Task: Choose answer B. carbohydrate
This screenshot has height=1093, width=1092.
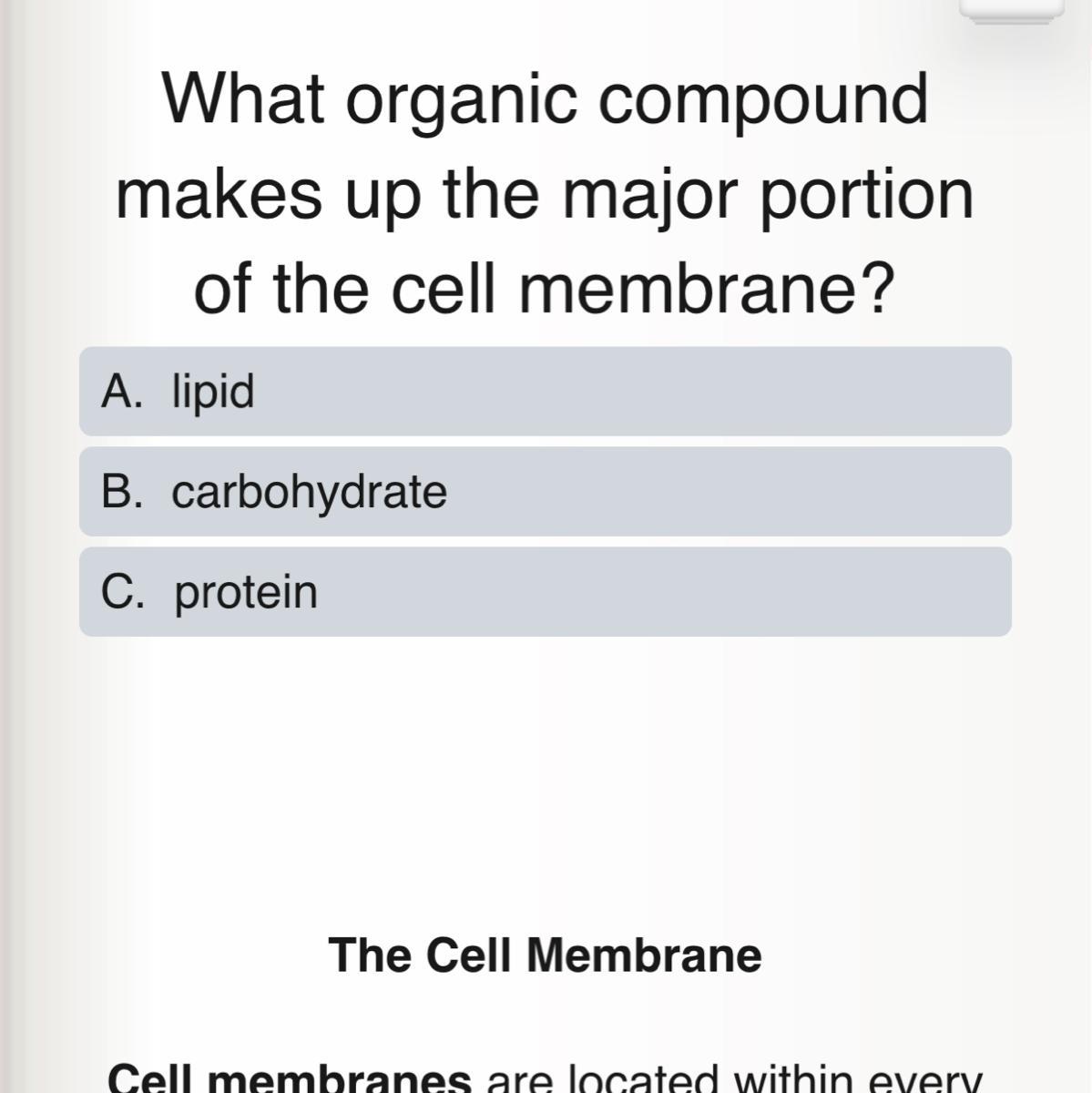Action: click(545, 492)
